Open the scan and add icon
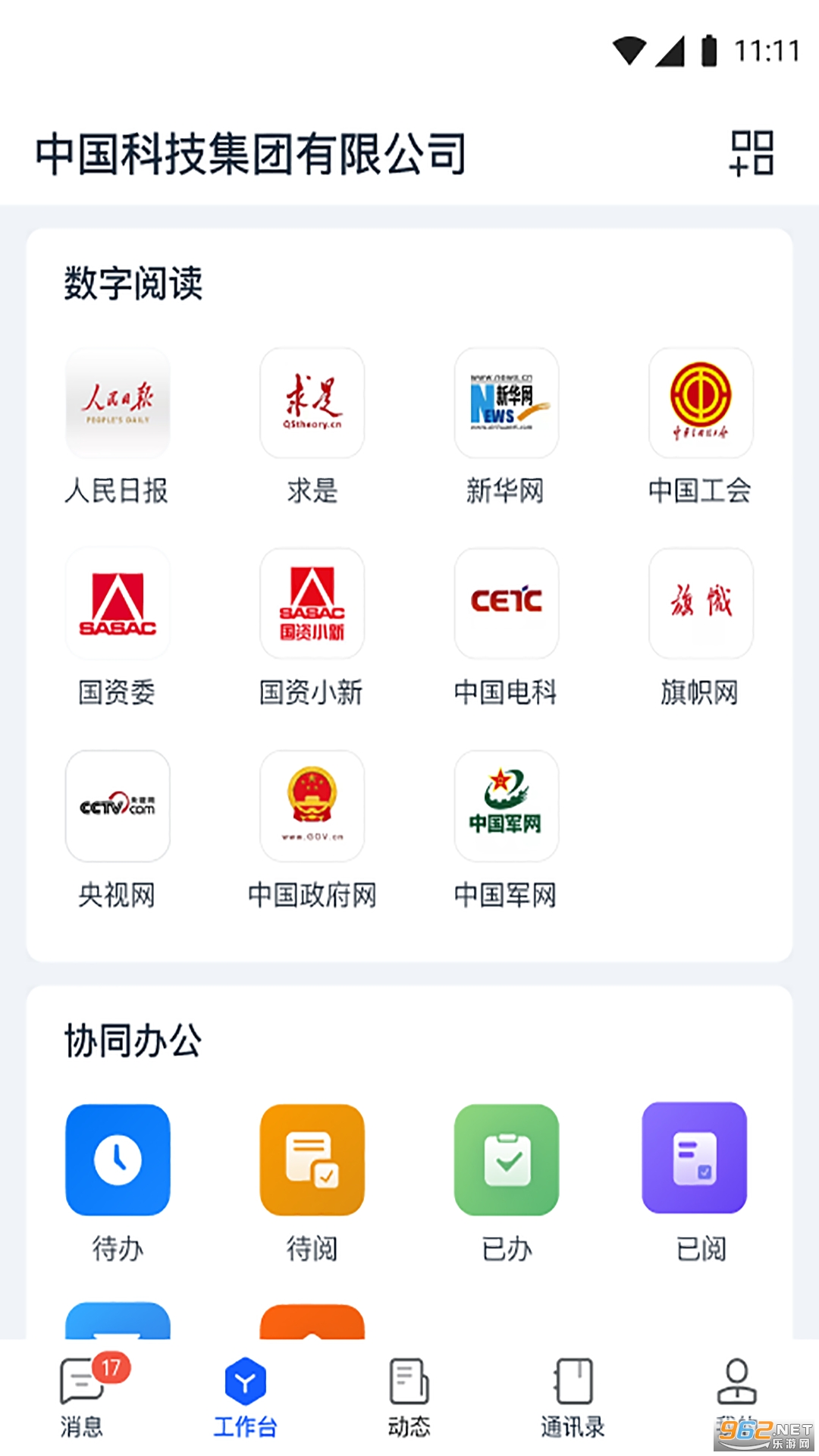This screenshot has height=1456, width=819. pyautogui.click(x=751, y=153)
